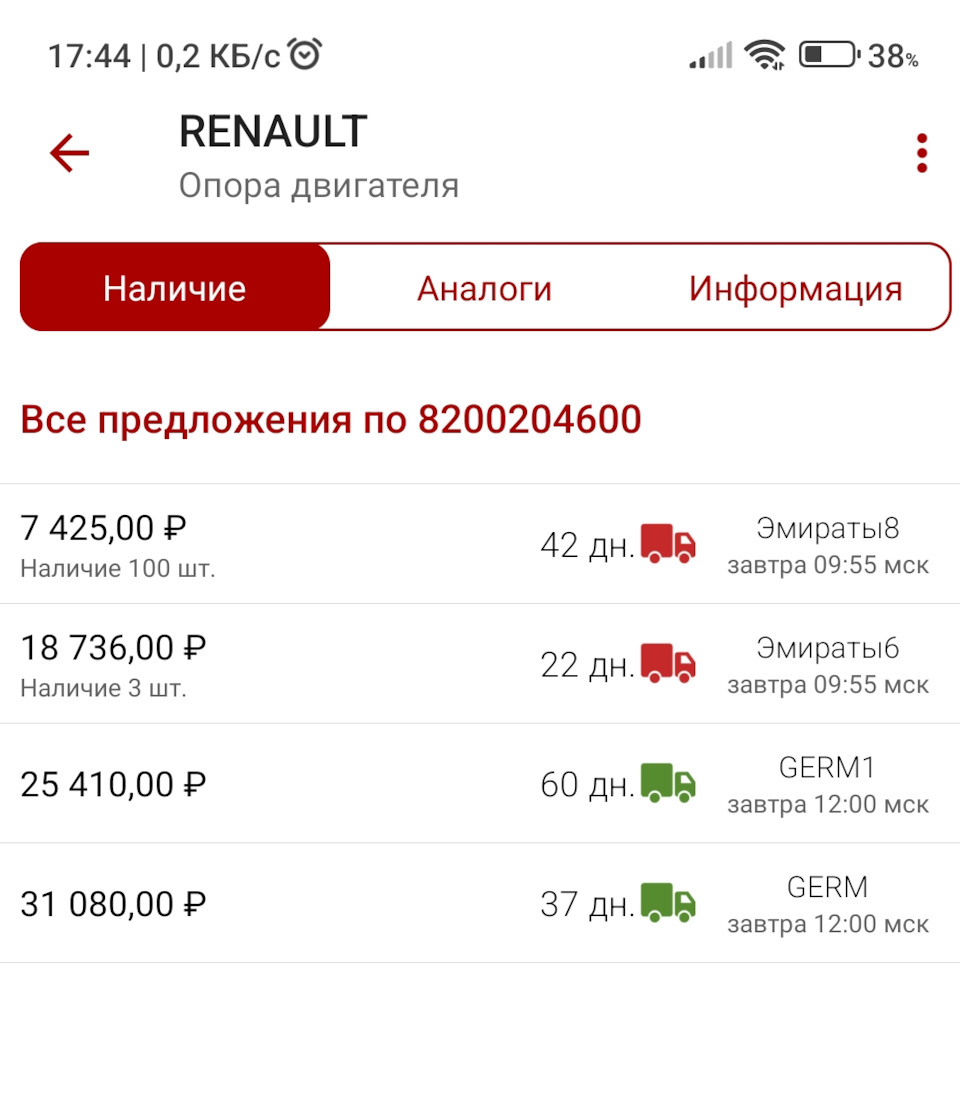Tap the battery indicator showing 38%
This screenshot has height=1116, width=960.
[x=828, y=55]
